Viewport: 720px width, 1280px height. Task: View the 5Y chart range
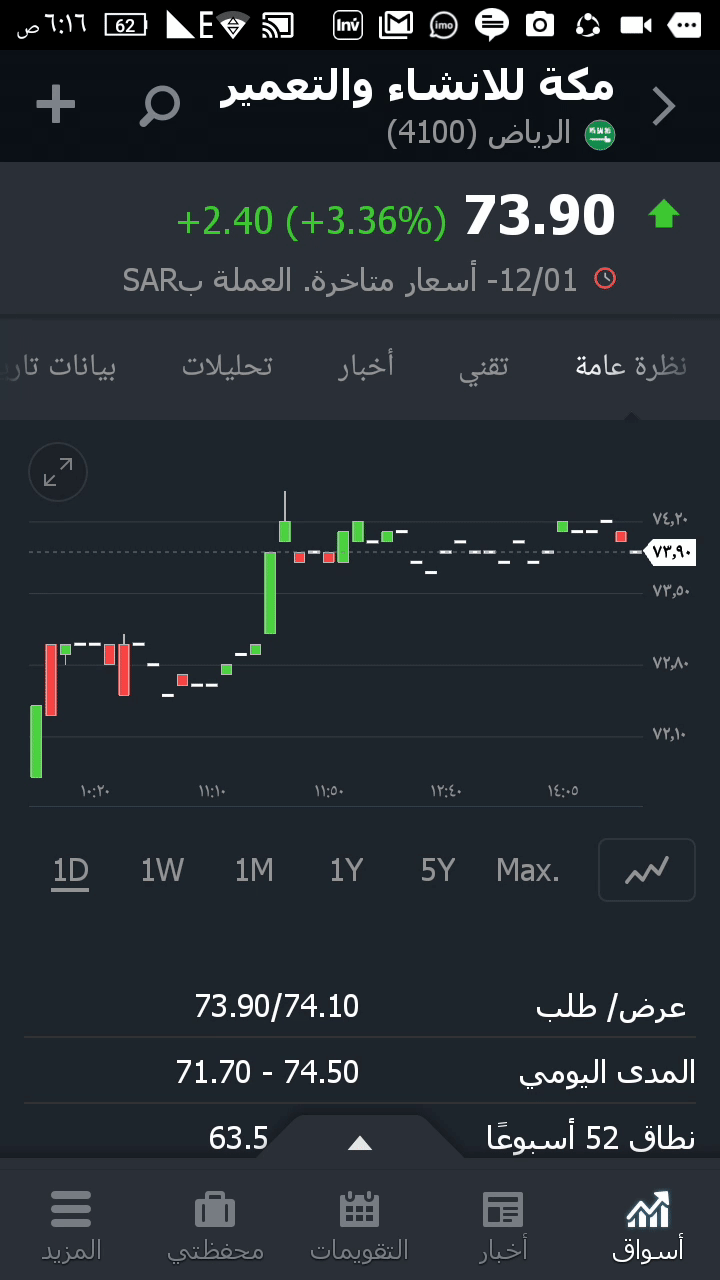[x=438, y=871]
